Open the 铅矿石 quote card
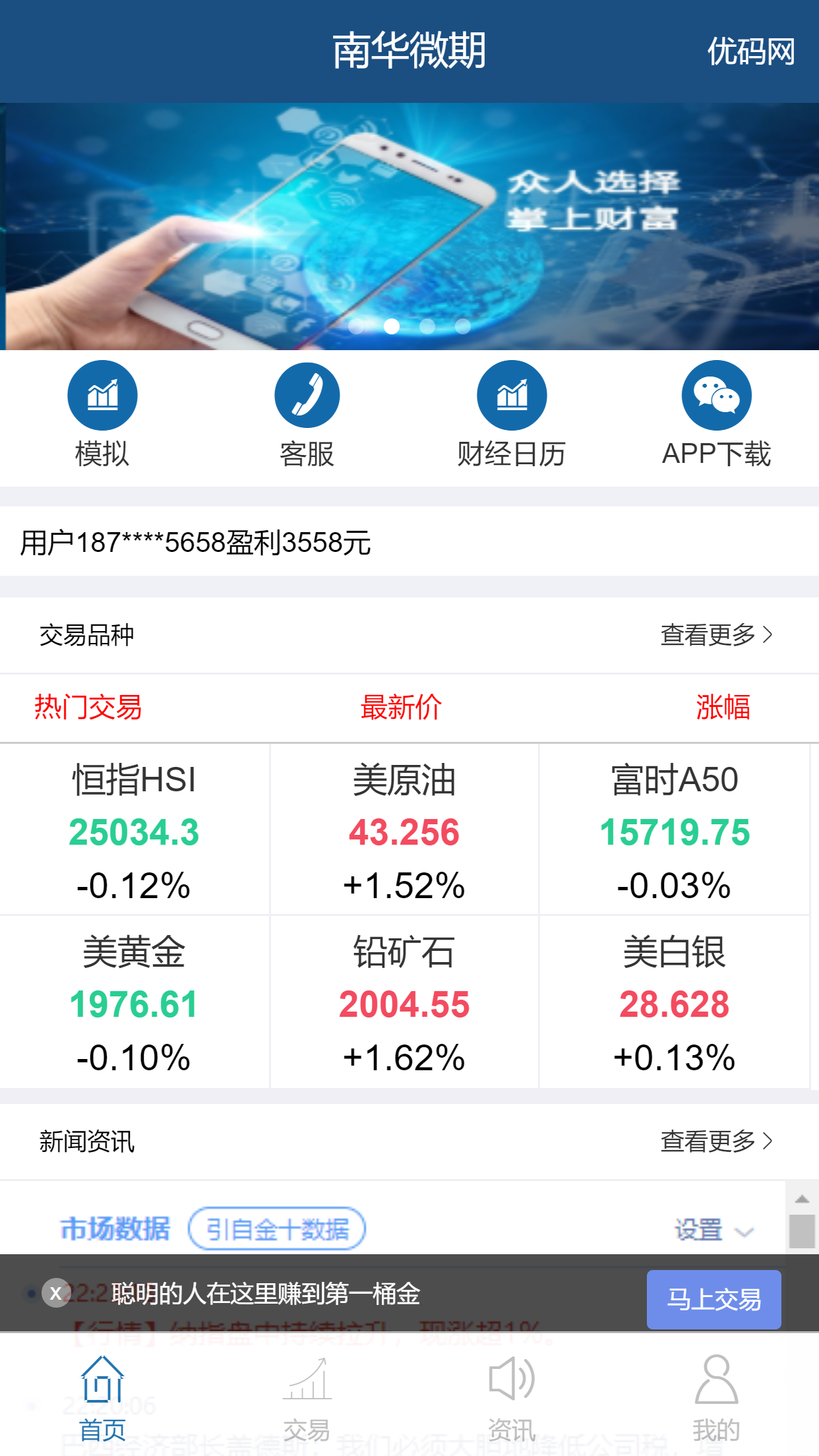The width and height of the screenshot is (819, 1456). [404, 1002]
